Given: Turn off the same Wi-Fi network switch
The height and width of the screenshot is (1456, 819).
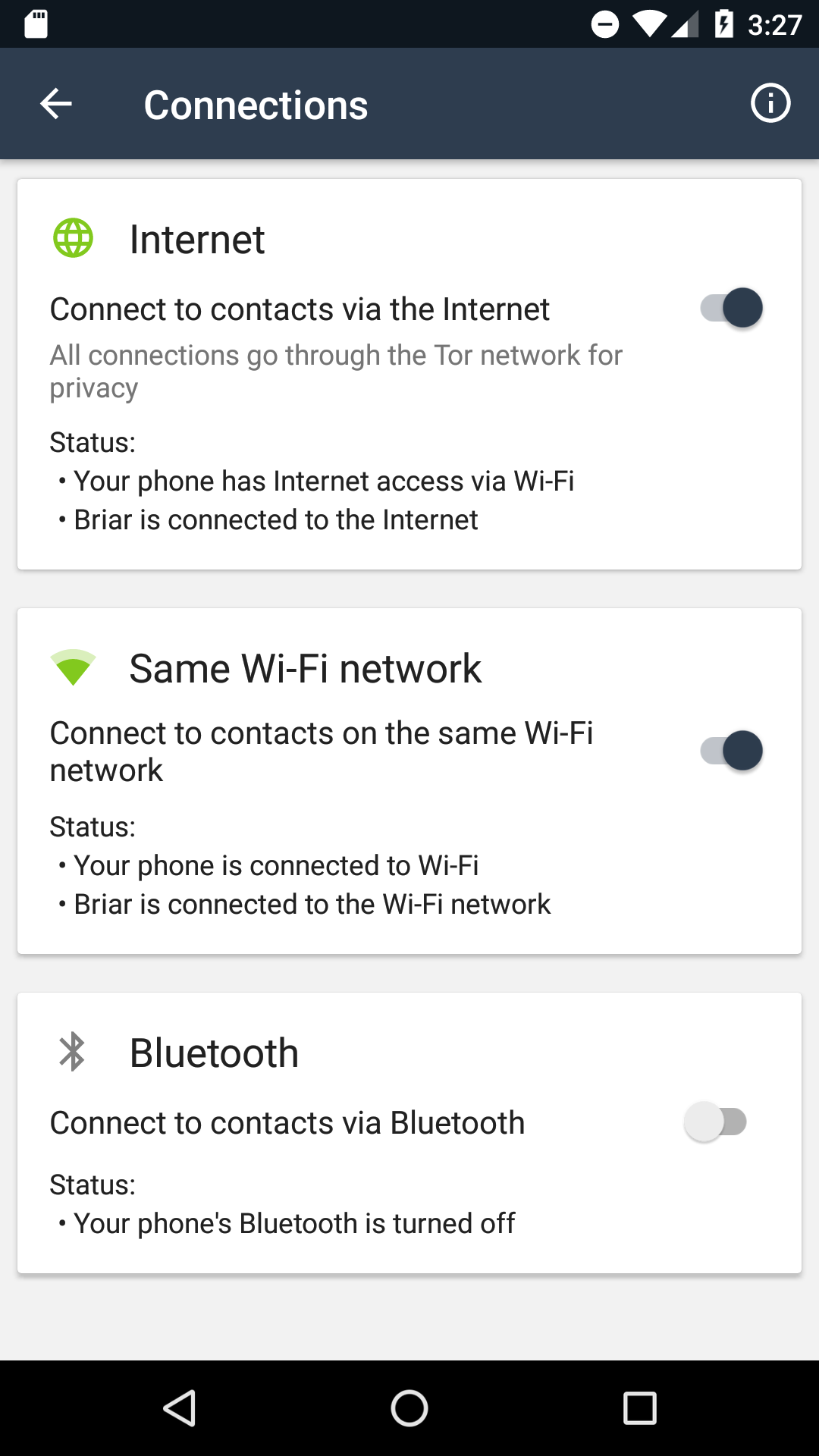Looking at the screenshot, I should 731,751.
